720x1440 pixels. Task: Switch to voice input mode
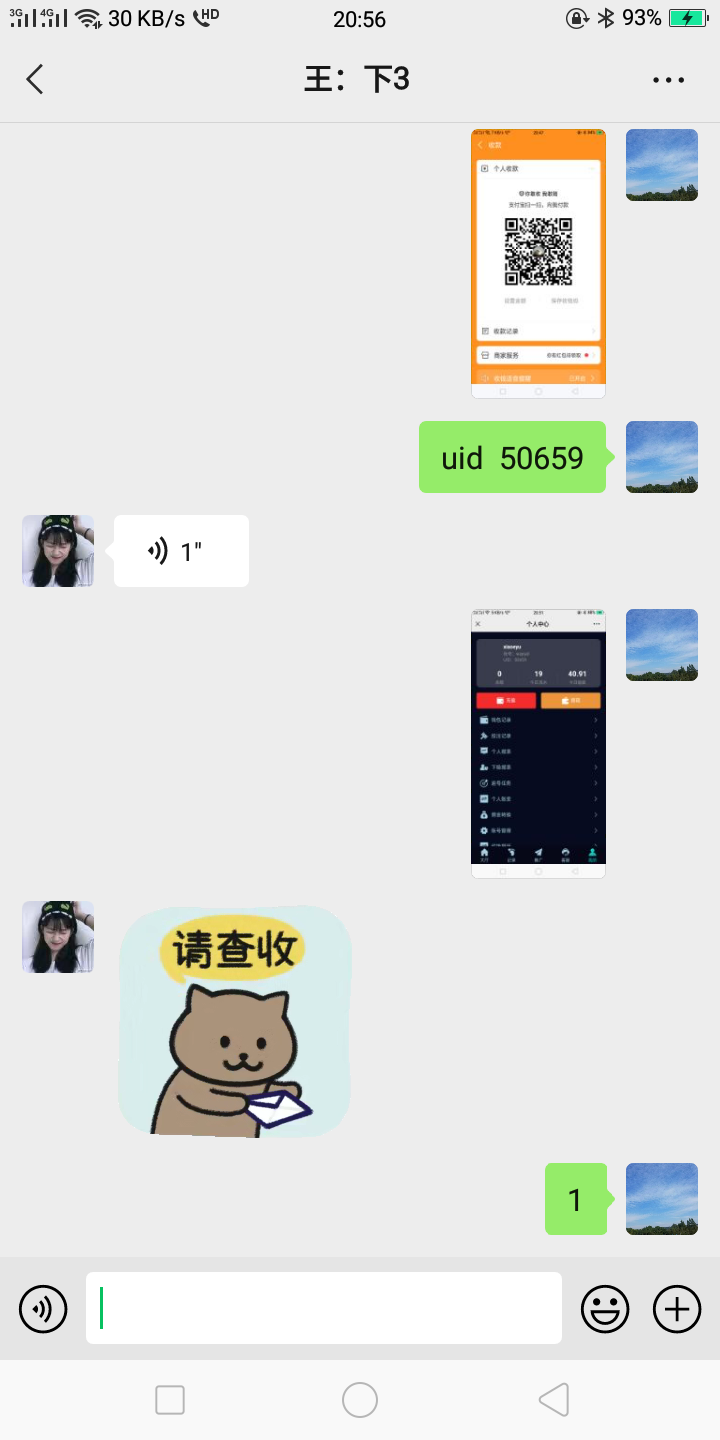point(43,1308)
